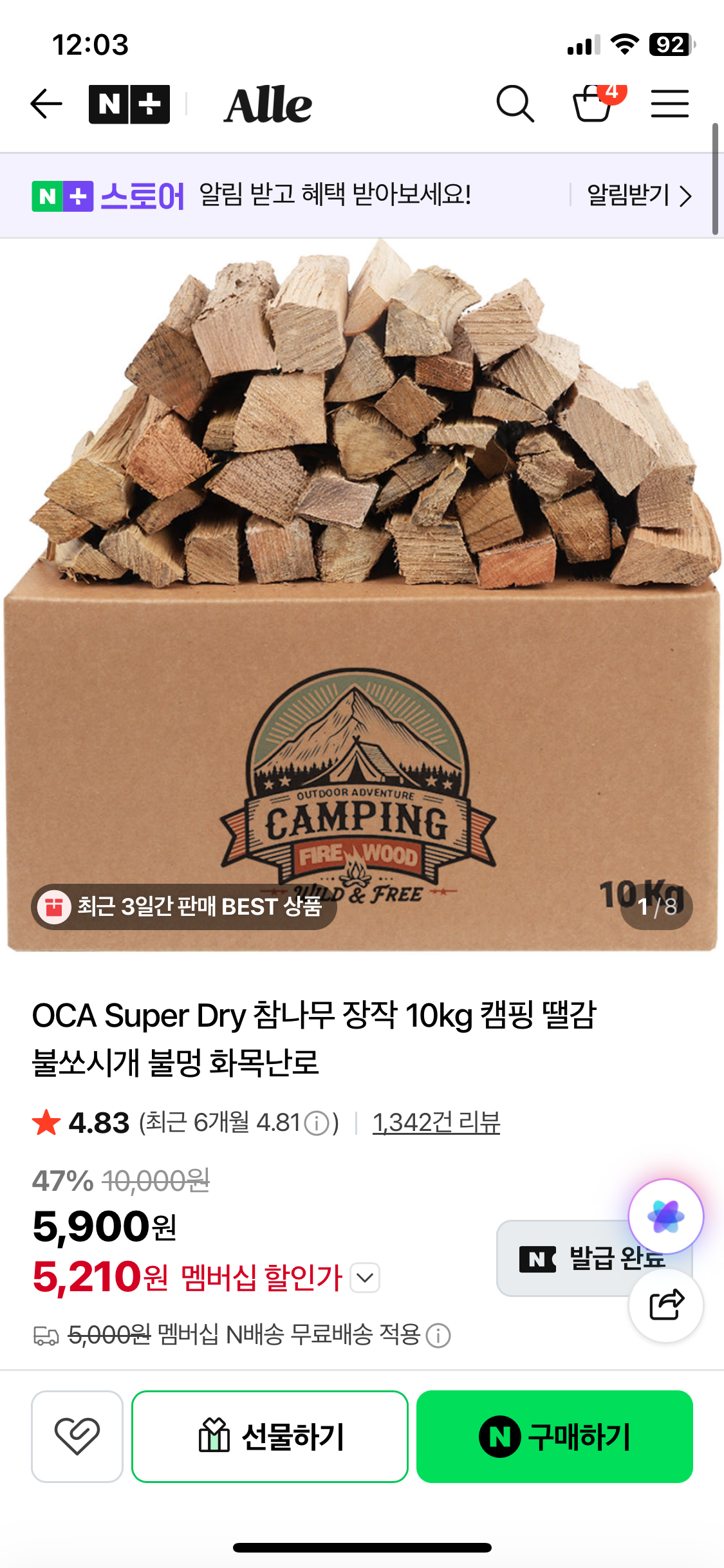This screenshot has height=1568, width=724.
Task: Expand the 멤버십 할인가 price details
Action: pyautogui.click(x=365, y=1278)
